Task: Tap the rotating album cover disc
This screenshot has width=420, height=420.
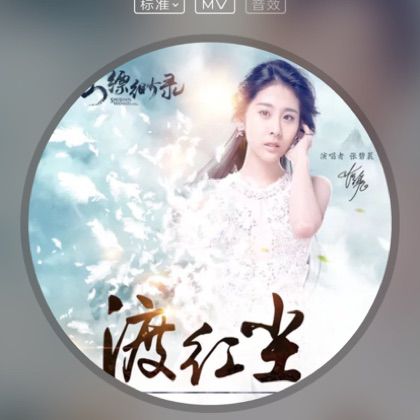Action: point(210,224)
